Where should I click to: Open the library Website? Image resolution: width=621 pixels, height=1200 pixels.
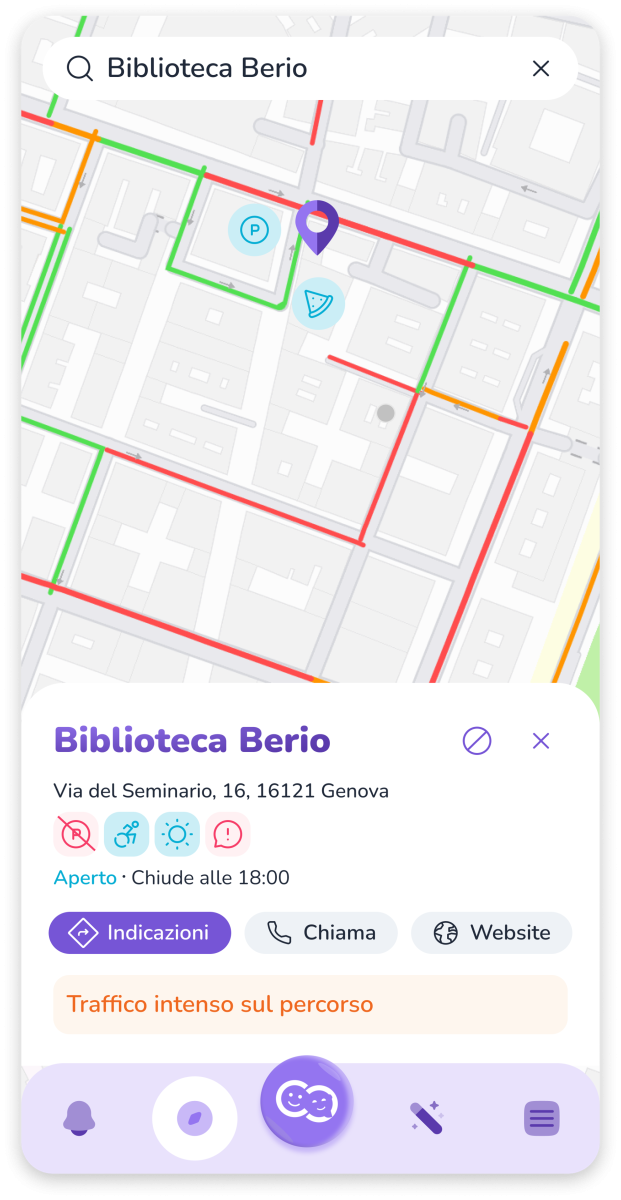[491, 933]
